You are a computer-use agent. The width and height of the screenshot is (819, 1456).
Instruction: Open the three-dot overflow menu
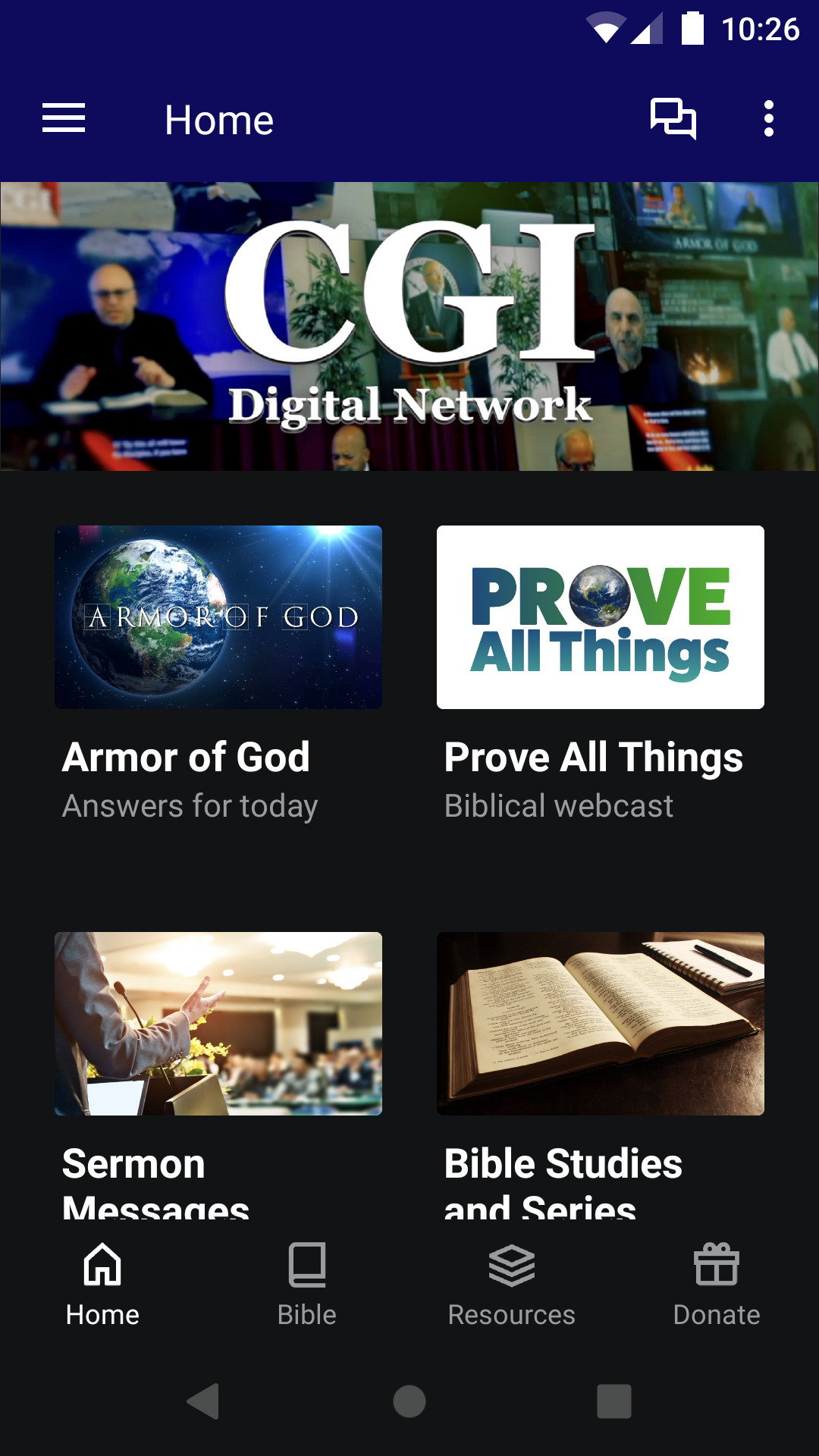[x=768, y=118]
